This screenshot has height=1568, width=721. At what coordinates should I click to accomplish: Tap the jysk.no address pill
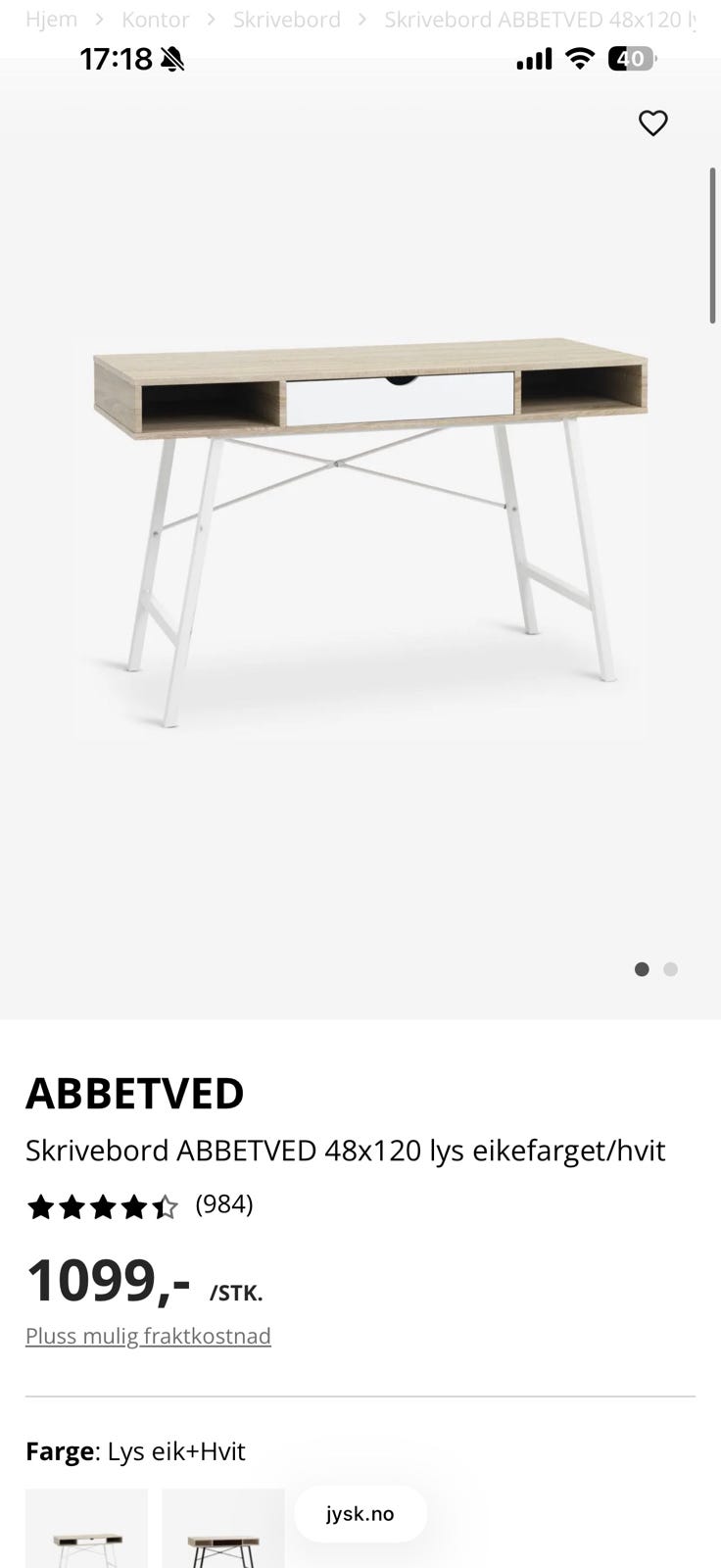(x=360, y=1514)
